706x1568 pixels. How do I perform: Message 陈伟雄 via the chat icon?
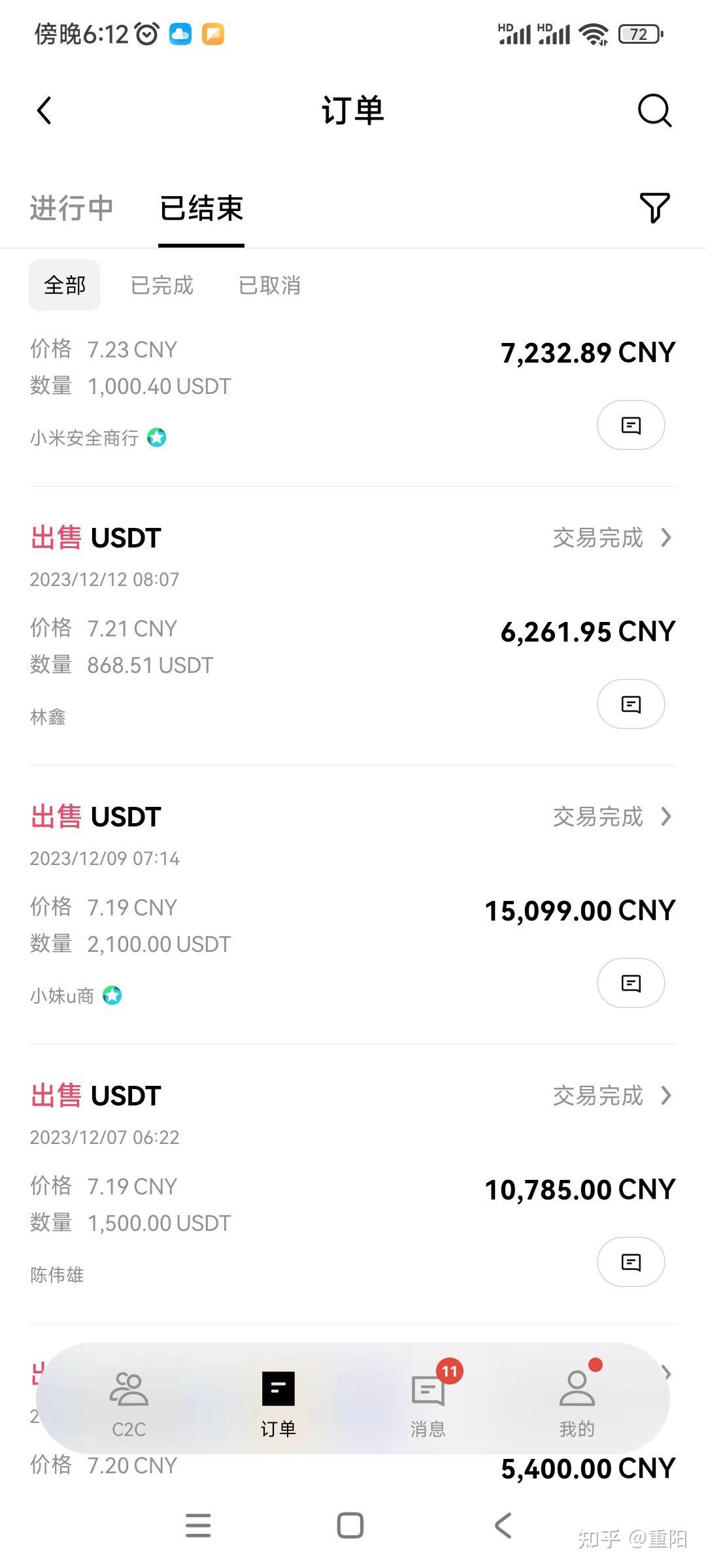[x=631, y=1262]
